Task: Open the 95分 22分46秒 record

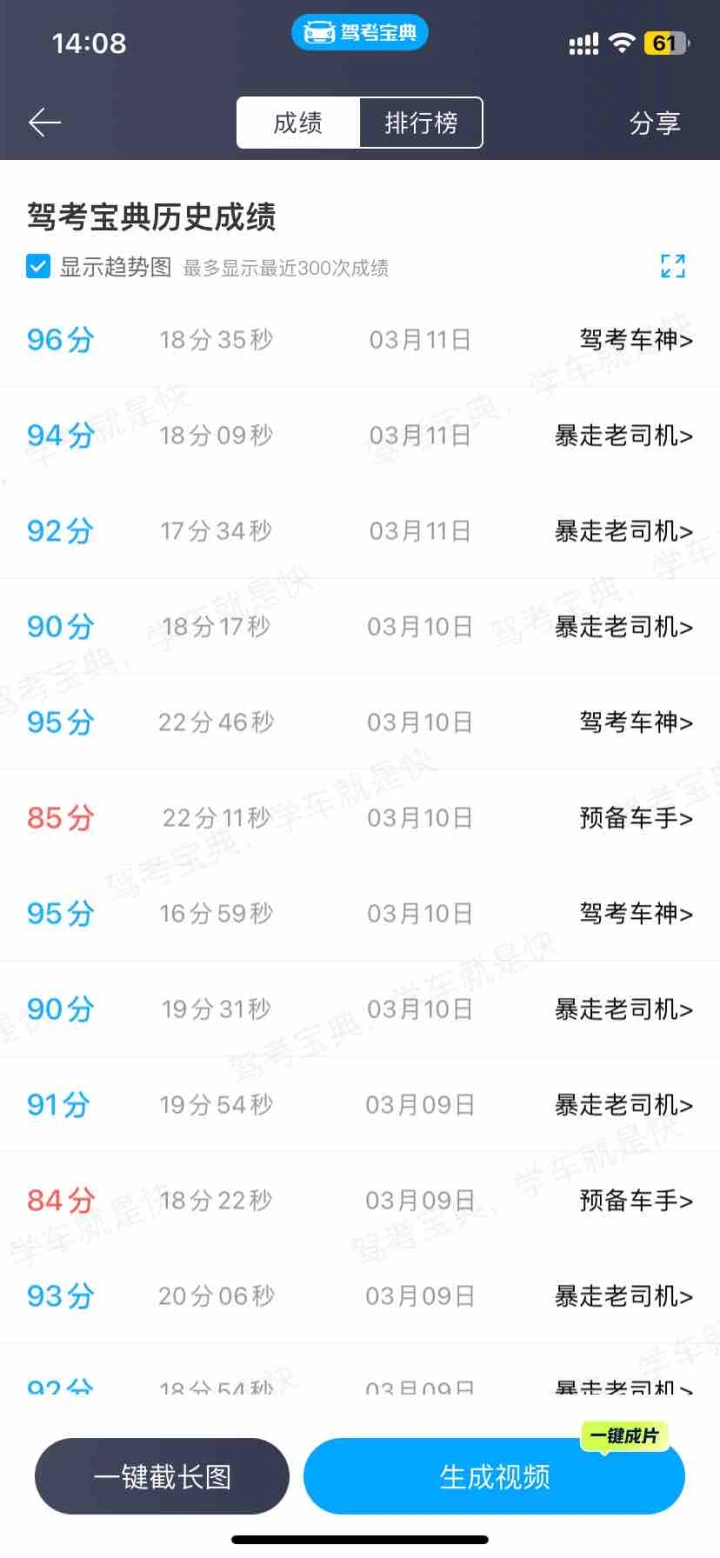Action: (x=360, y=721)
